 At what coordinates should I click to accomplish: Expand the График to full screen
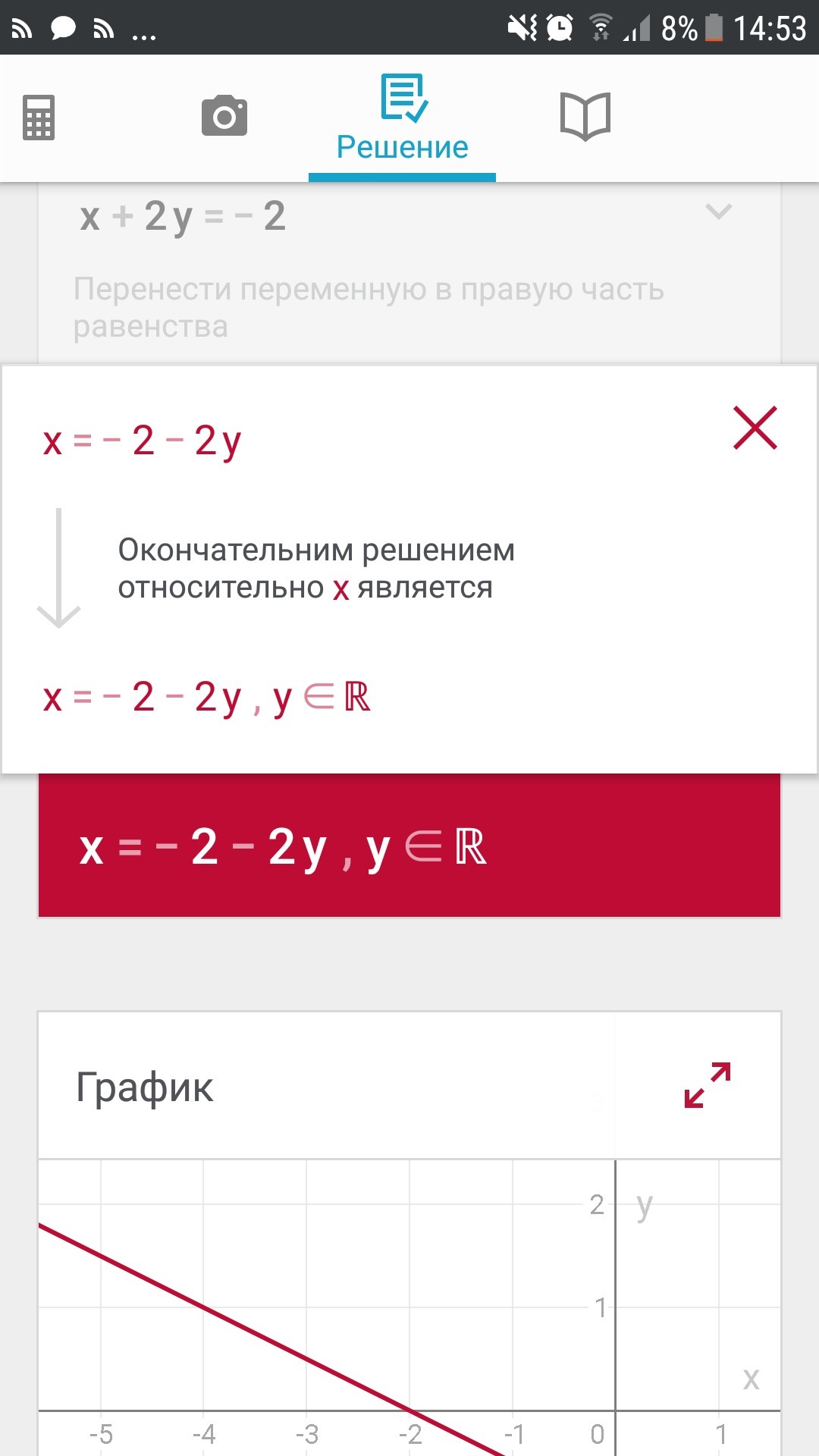pyautogui.click(x=707, y=1085)
